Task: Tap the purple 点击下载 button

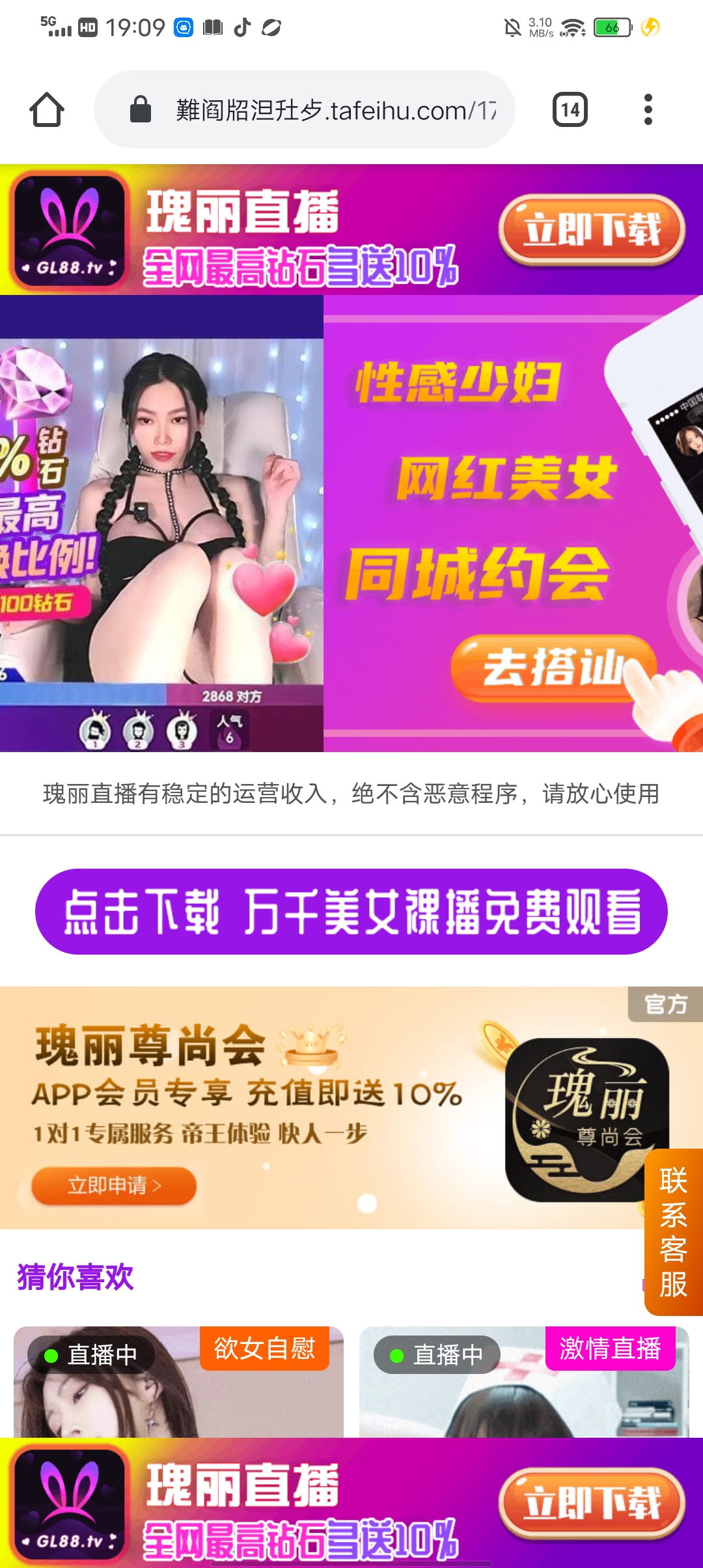Action: click(x=351, y=912)
